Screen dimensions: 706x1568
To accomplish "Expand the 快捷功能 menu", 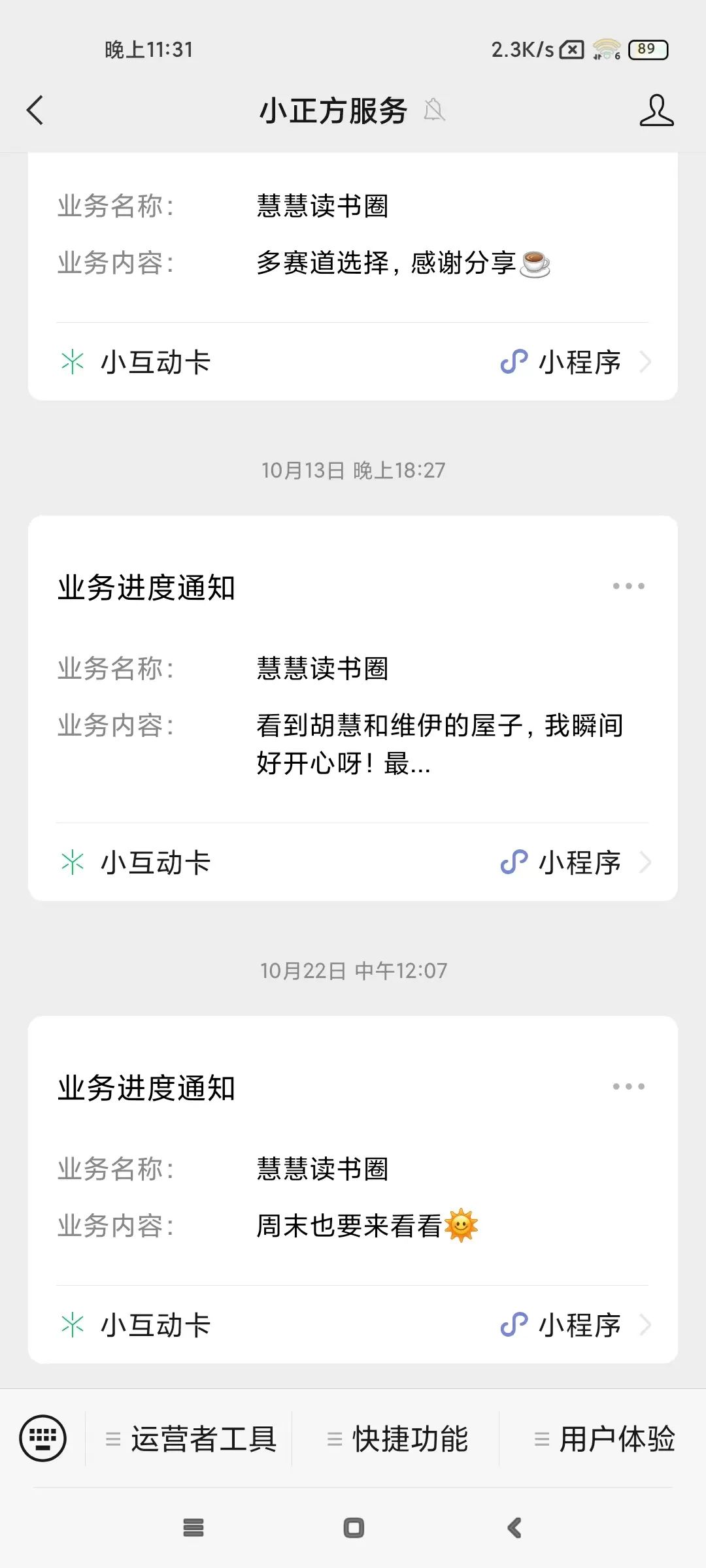I will (x=397, y=1439).
